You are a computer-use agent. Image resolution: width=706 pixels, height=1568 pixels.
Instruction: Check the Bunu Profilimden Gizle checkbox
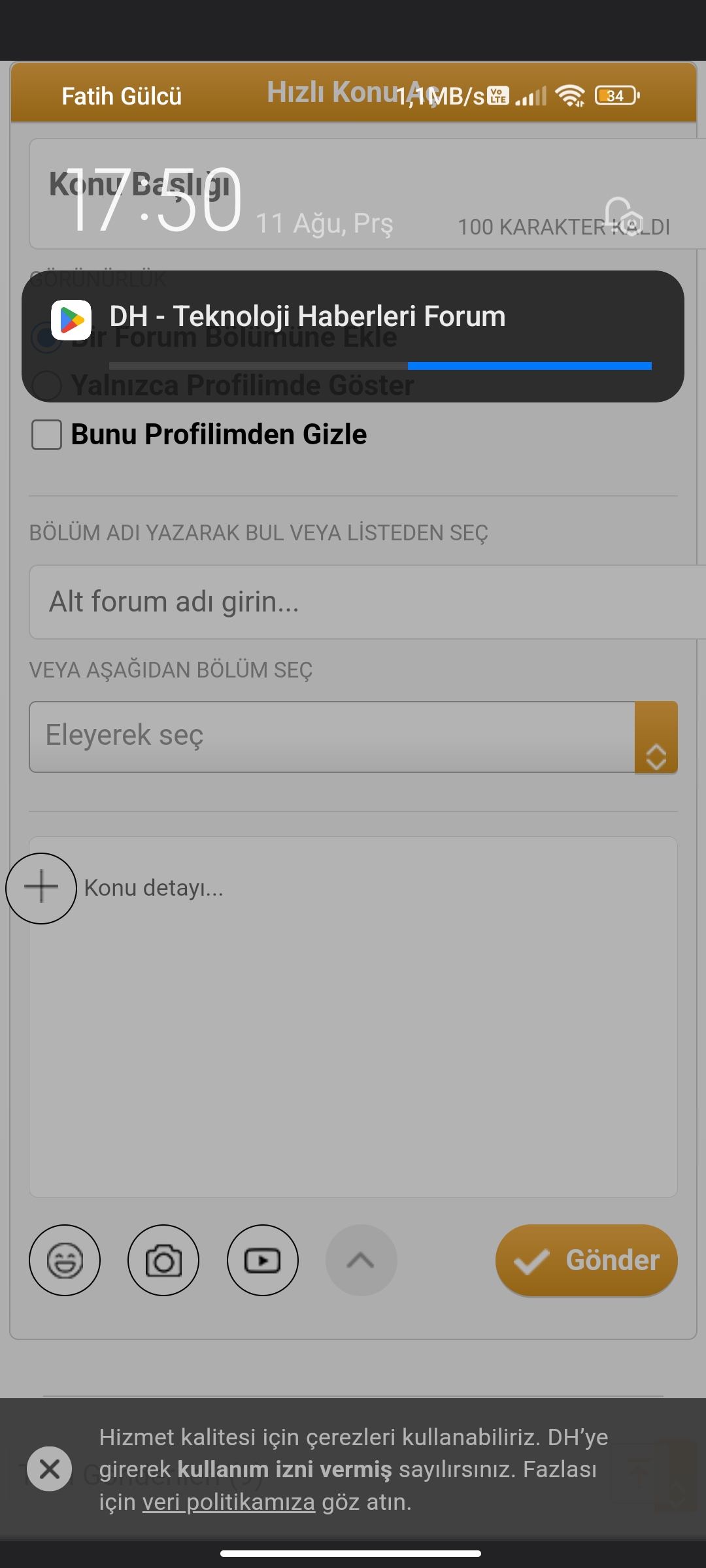point(47,434)
